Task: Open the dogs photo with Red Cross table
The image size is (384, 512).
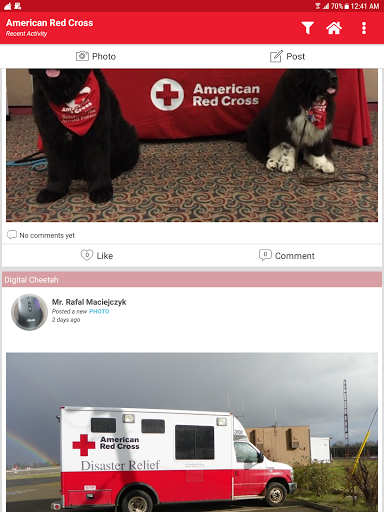Action: coord(192,145)
